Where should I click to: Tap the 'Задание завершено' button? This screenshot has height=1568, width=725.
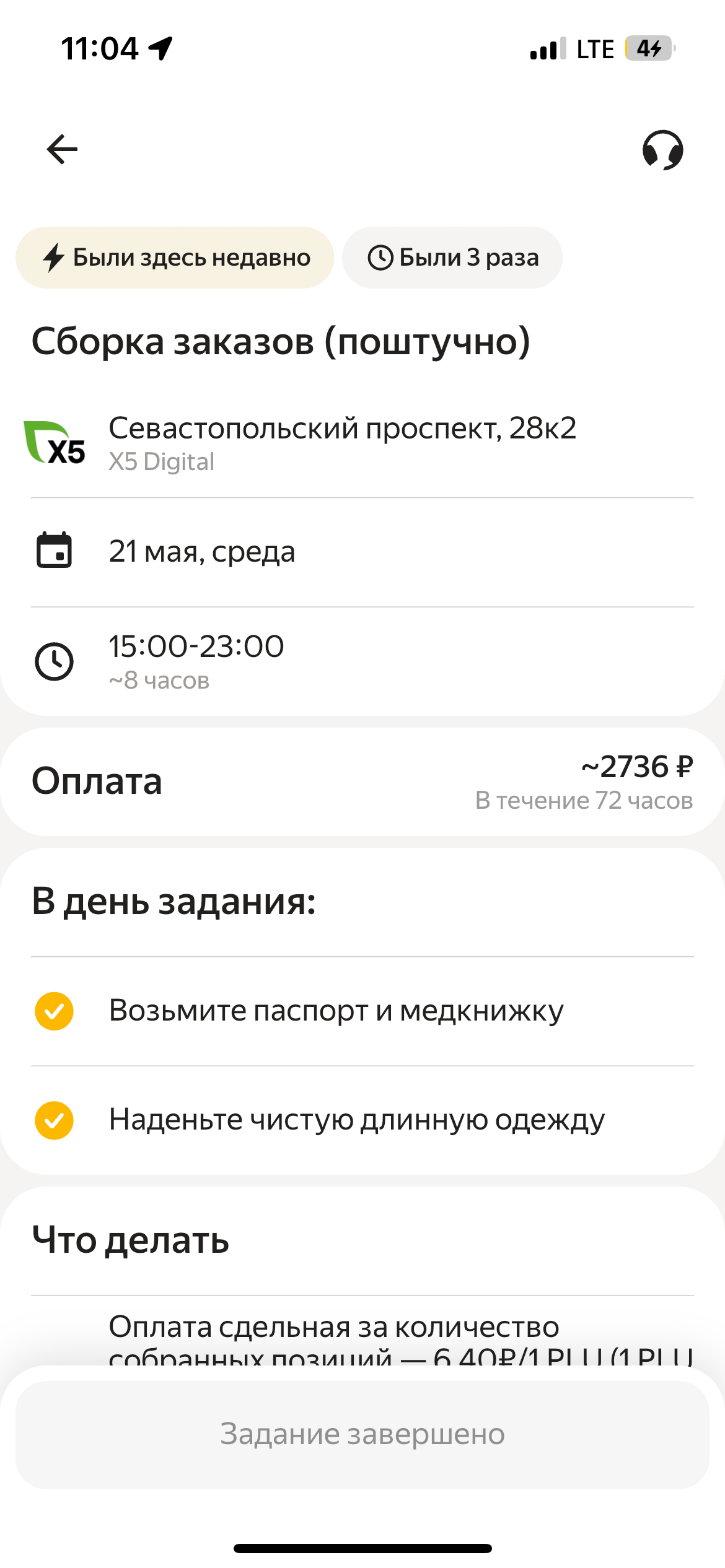click(362, 1434)
